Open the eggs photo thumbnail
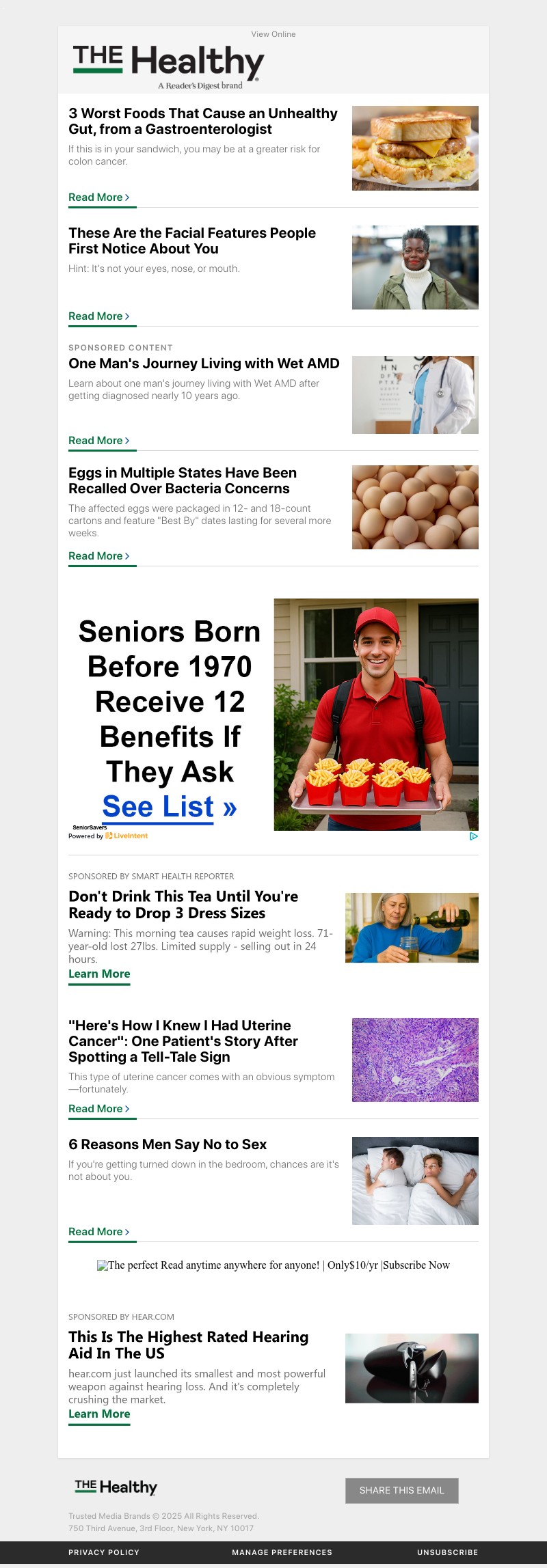Image resolution: width=547 pixels, height=1568 pixels. click(415, 507)
